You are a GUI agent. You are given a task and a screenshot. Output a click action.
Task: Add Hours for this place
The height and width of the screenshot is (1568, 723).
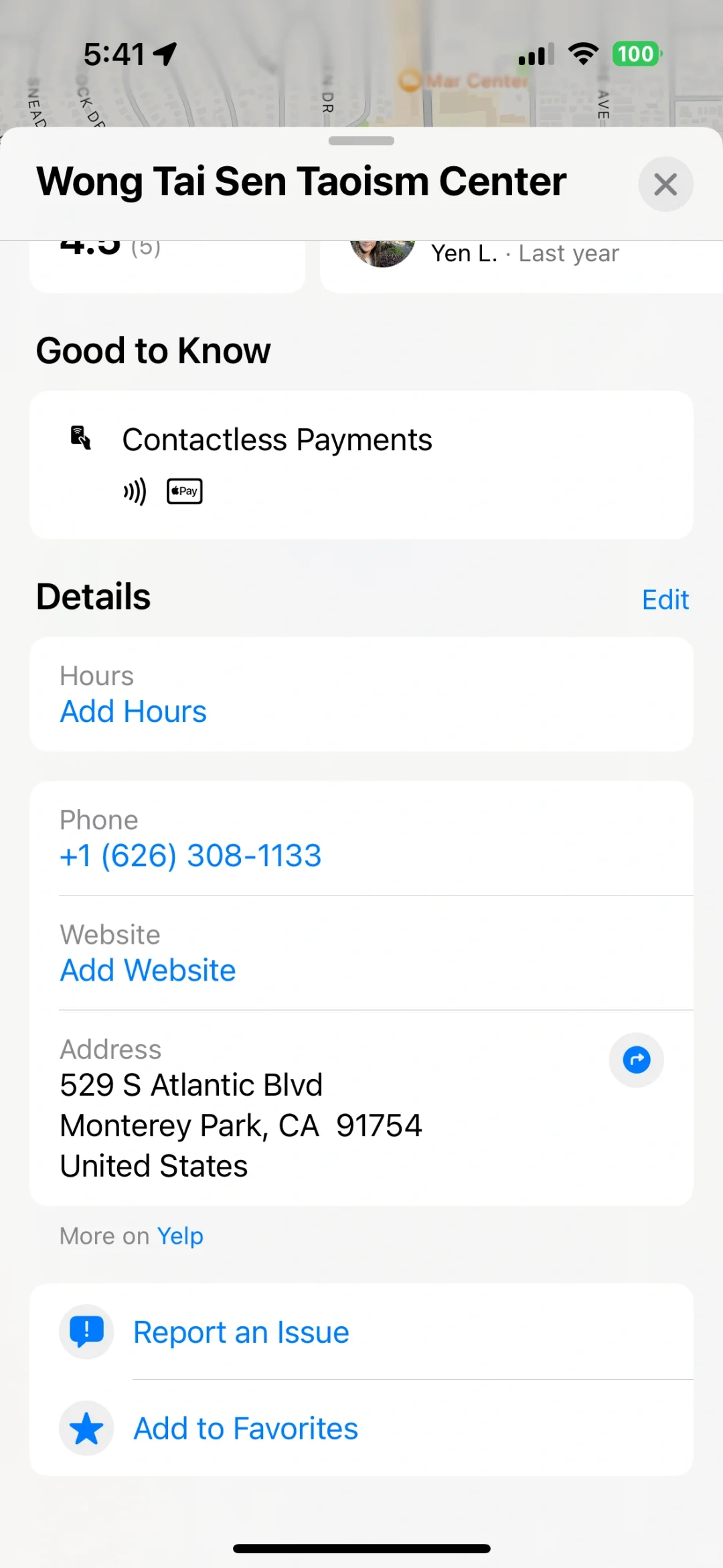(133, 711)
